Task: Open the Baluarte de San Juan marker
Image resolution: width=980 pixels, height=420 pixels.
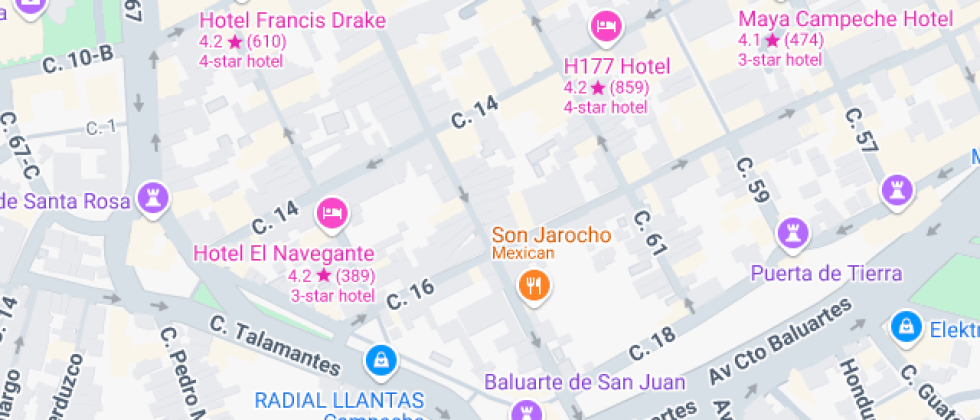Action: pyautogui.click(x=526, y=410)
